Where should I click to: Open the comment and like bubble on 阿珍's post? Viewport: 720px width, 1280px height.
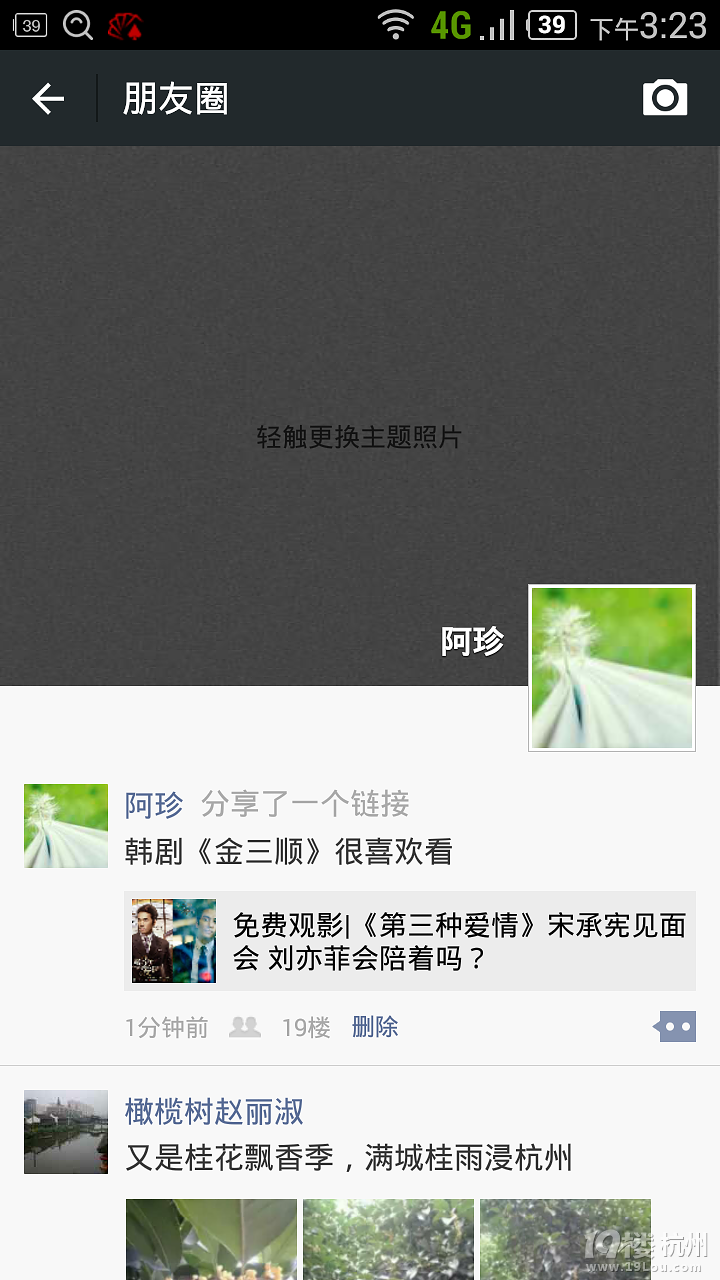click(x=675, y=1026)
